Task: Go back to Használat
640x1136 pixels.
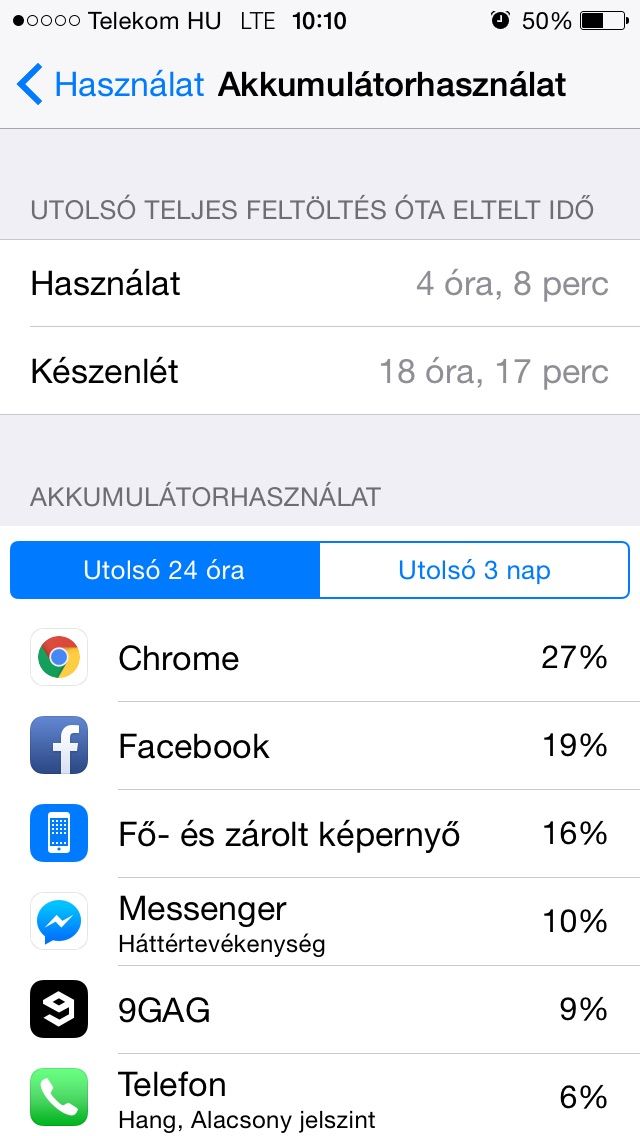Action: point(110,85)
